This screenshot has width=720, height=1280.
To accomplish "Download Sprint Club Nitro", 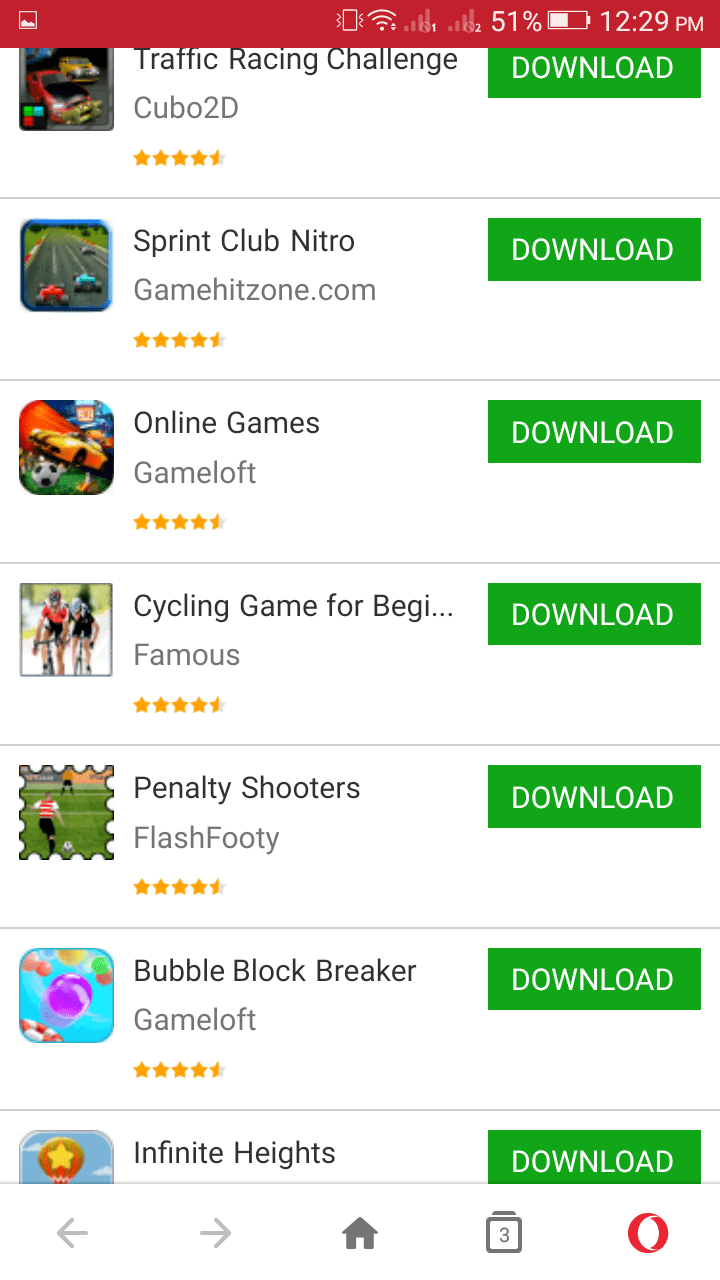I will click(593, 249).
